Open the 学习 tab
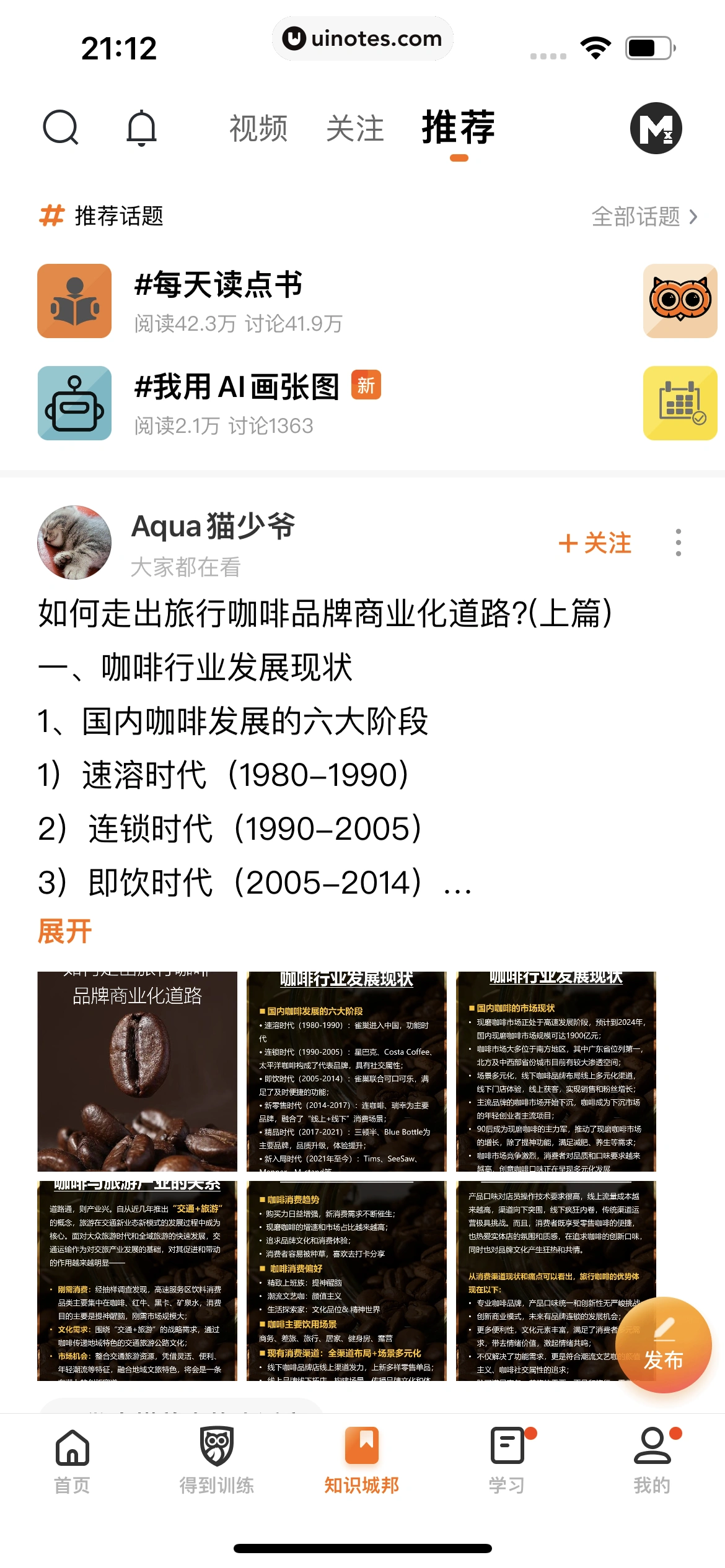This screenshot has height=1568, width=725. pos(507,1460)
